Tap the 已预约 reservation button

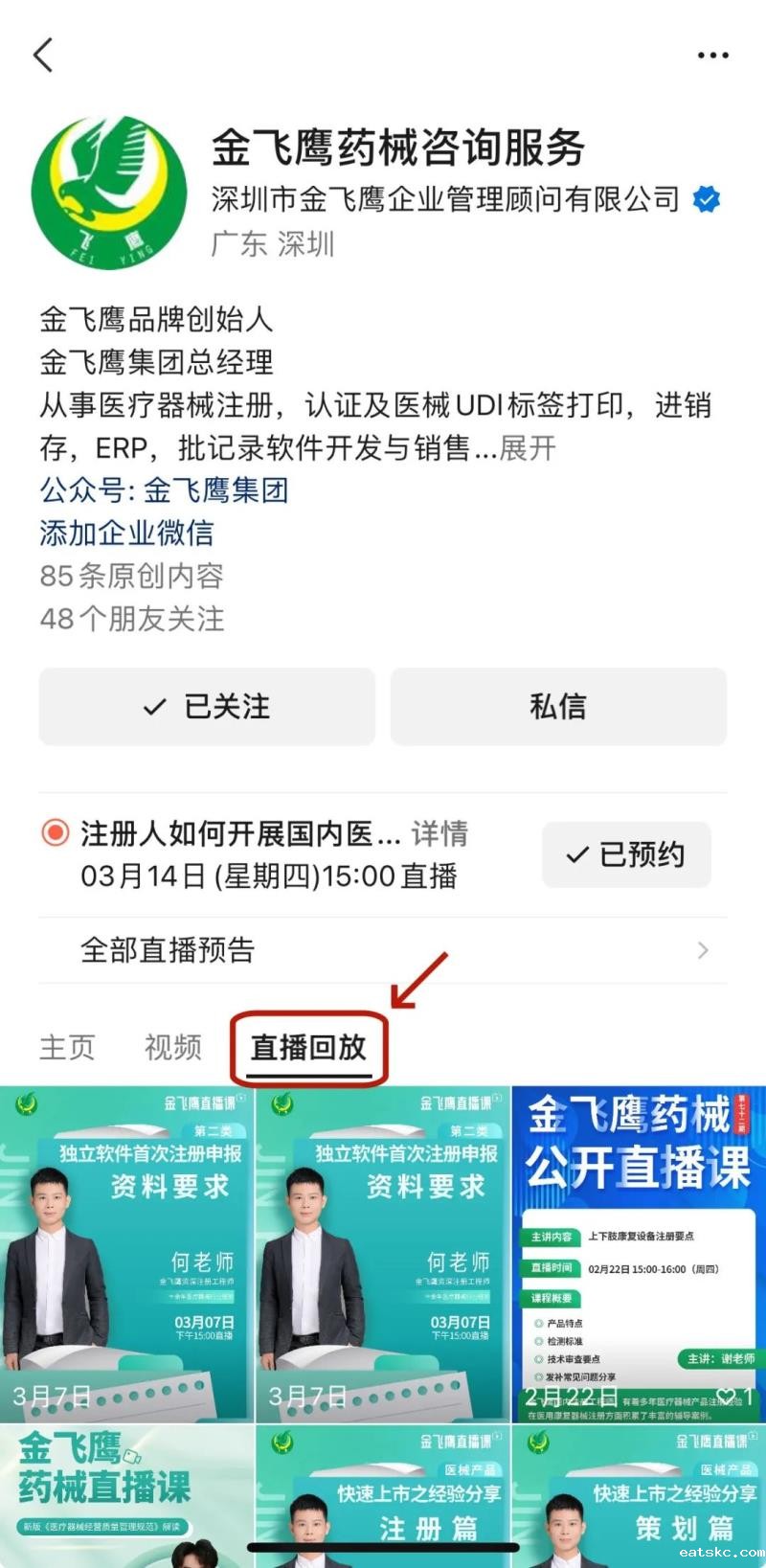[626, 854]
